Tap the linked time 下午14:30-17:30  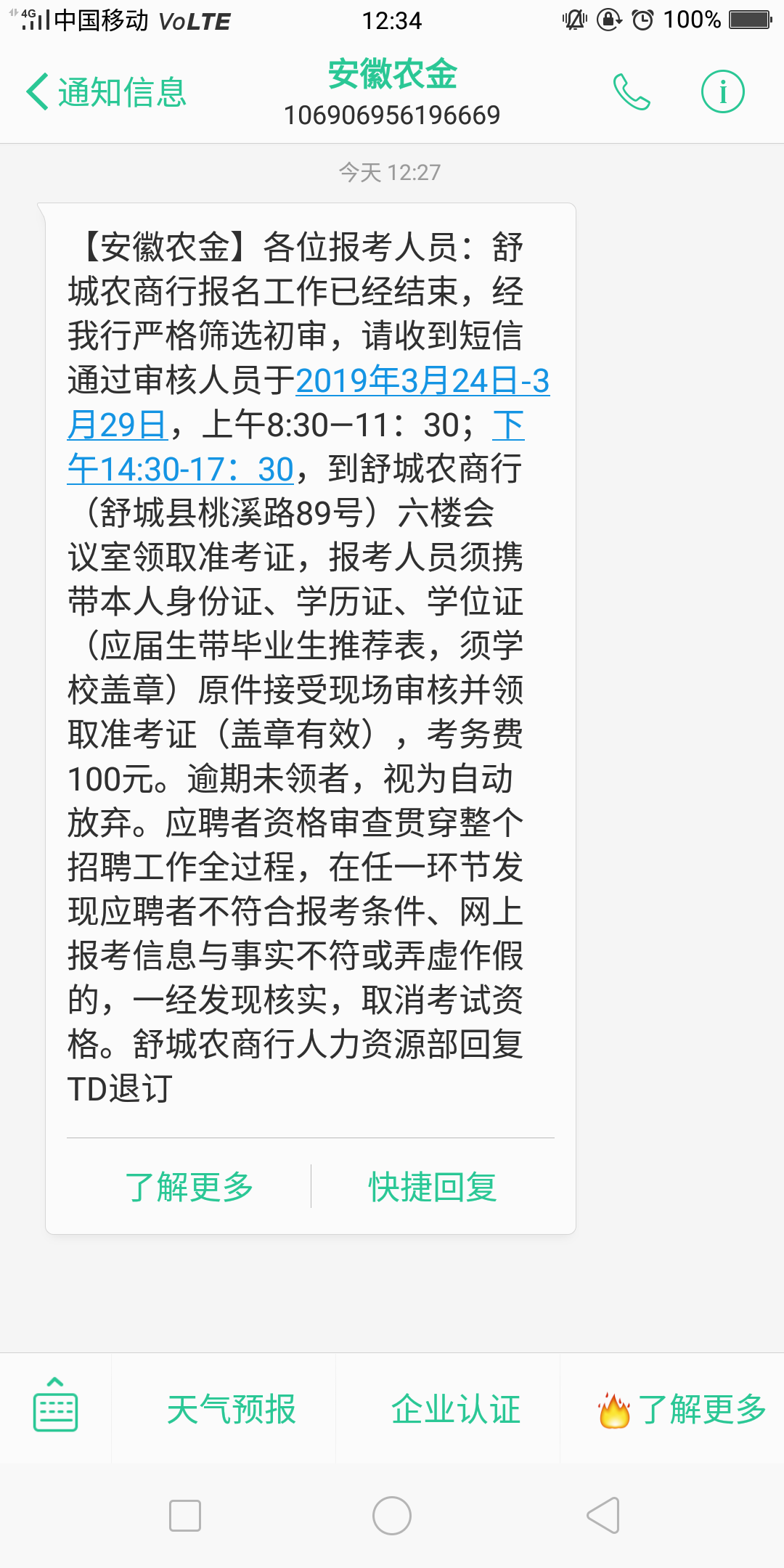coord(181,470)
